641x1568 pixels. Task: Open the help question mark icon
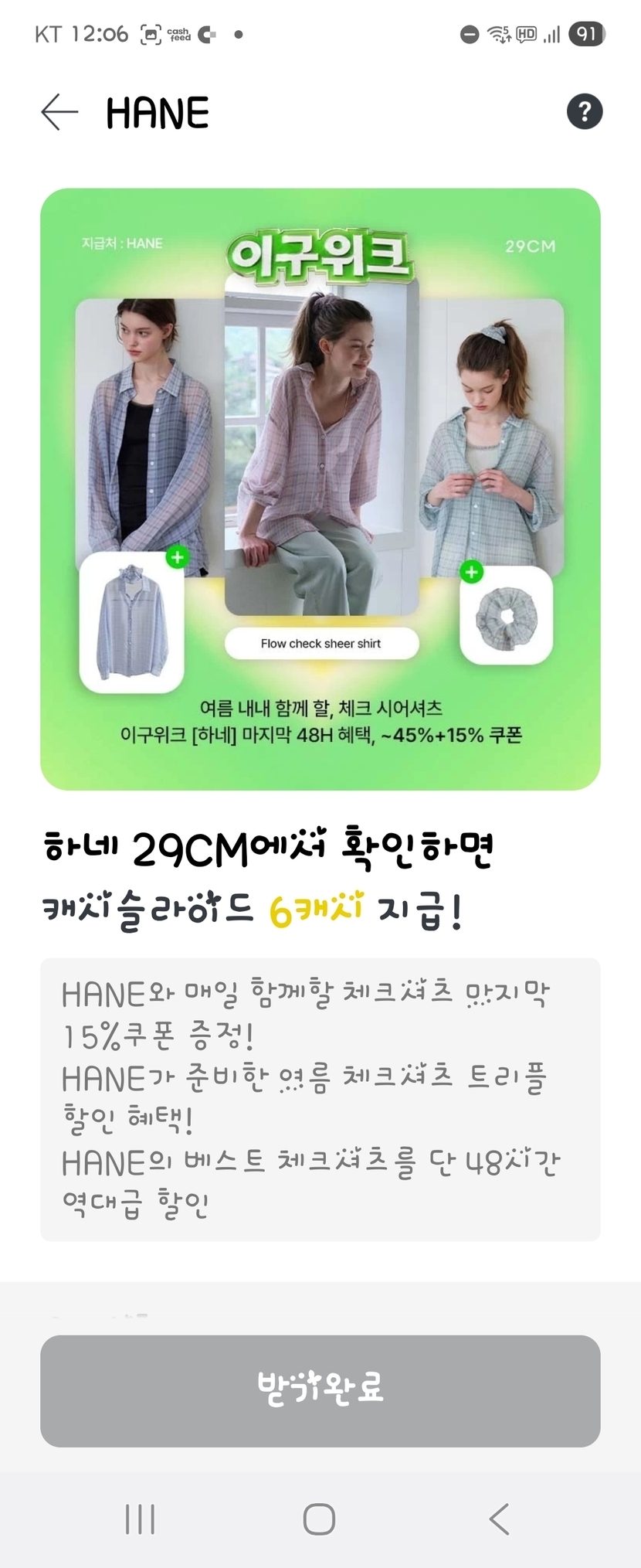point(584,112)
